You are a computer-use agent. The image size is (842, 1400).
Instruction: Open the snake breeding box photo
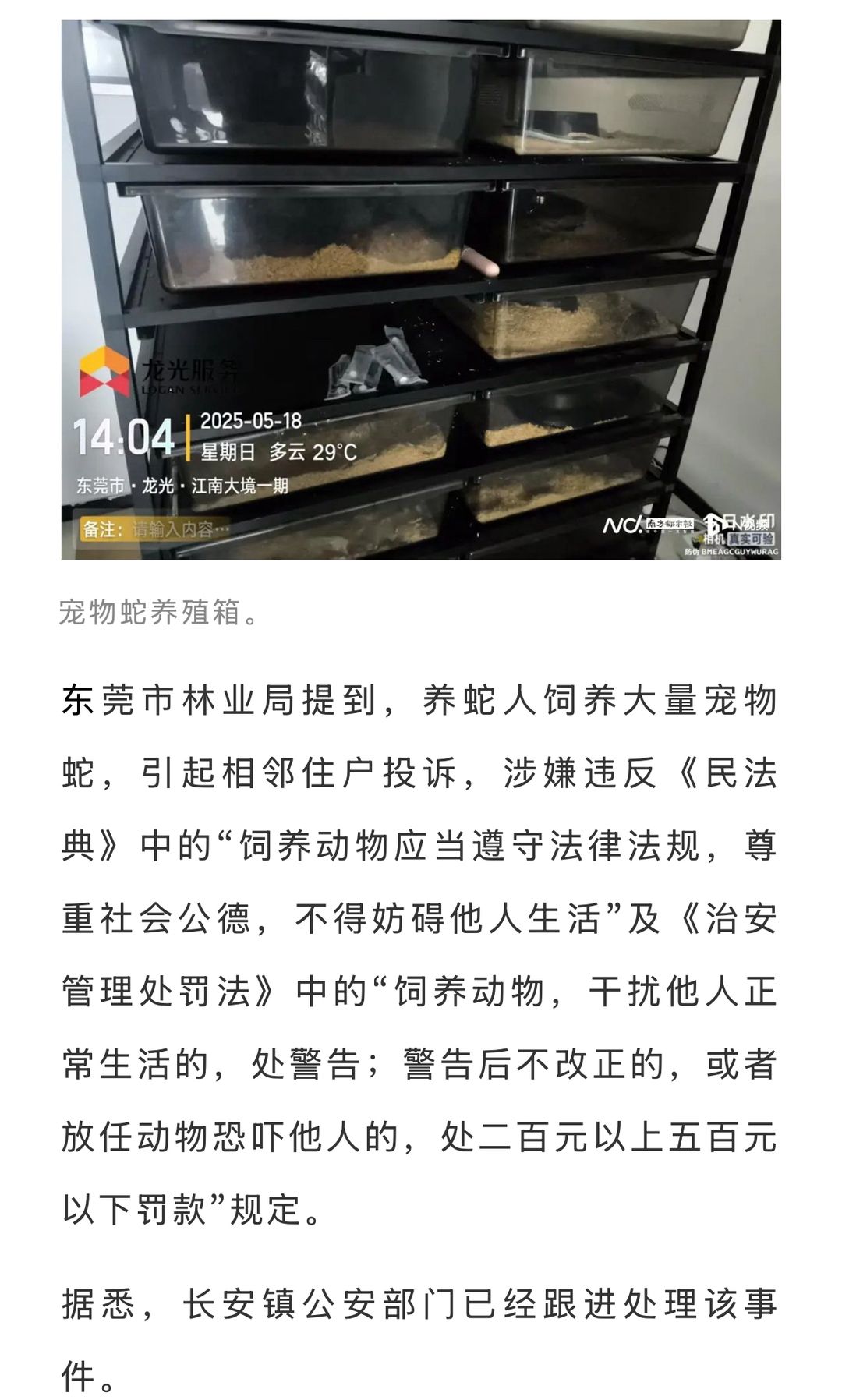pos(421,289)
